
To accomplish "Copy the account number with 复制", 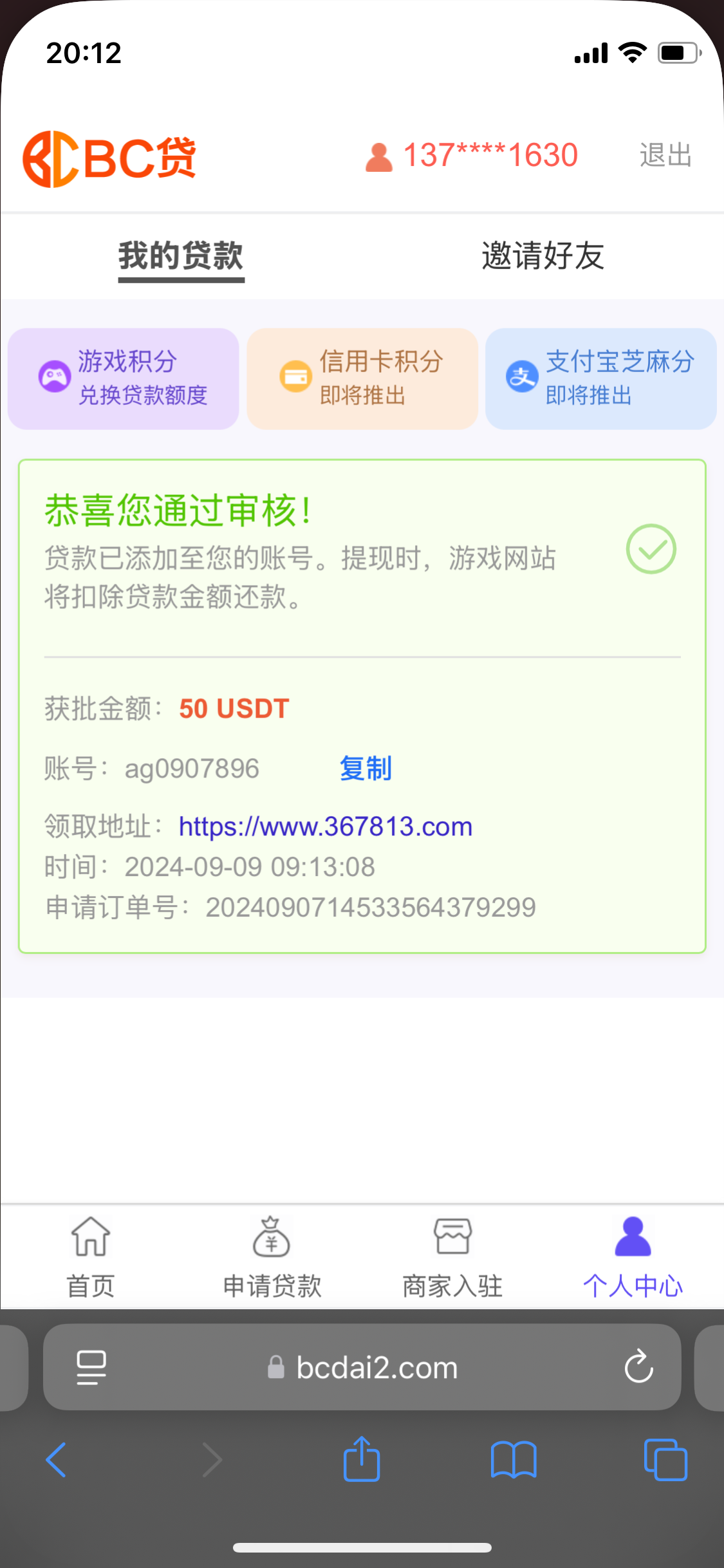I will 366,769.
